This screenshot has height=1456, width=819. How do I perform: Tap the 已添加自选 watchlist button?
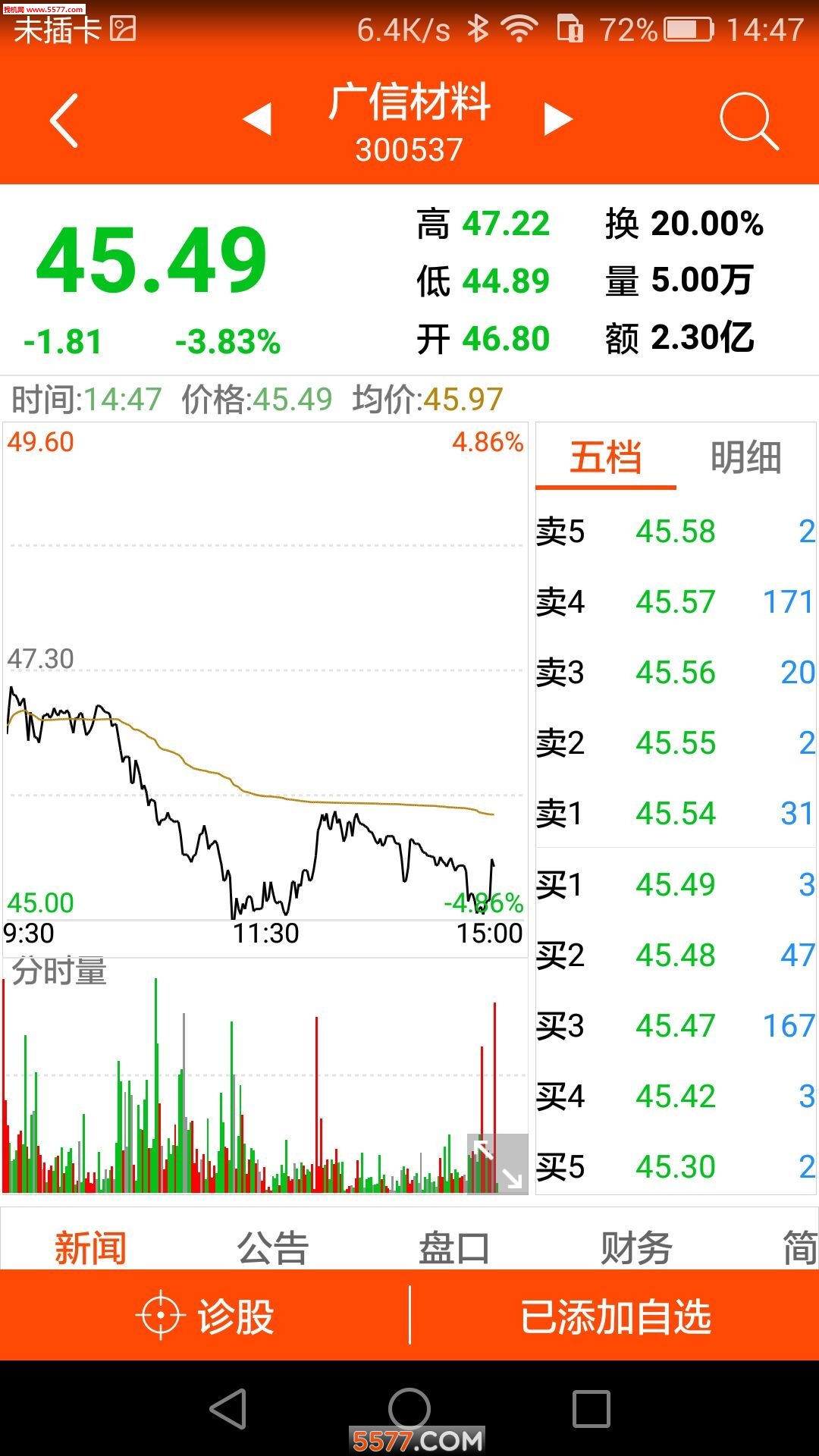[615, 1316]
